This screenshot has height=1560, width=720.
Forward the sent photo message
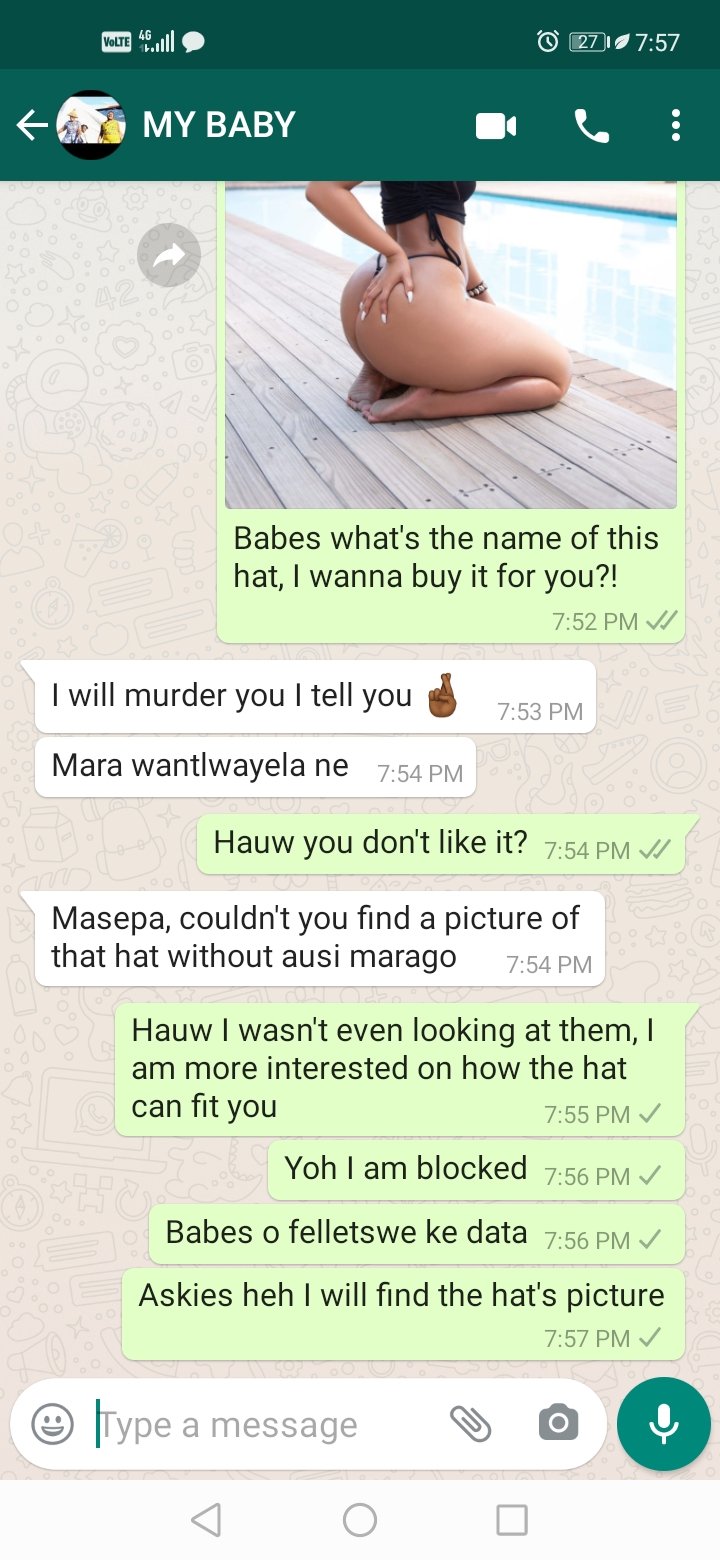(169, 257)
